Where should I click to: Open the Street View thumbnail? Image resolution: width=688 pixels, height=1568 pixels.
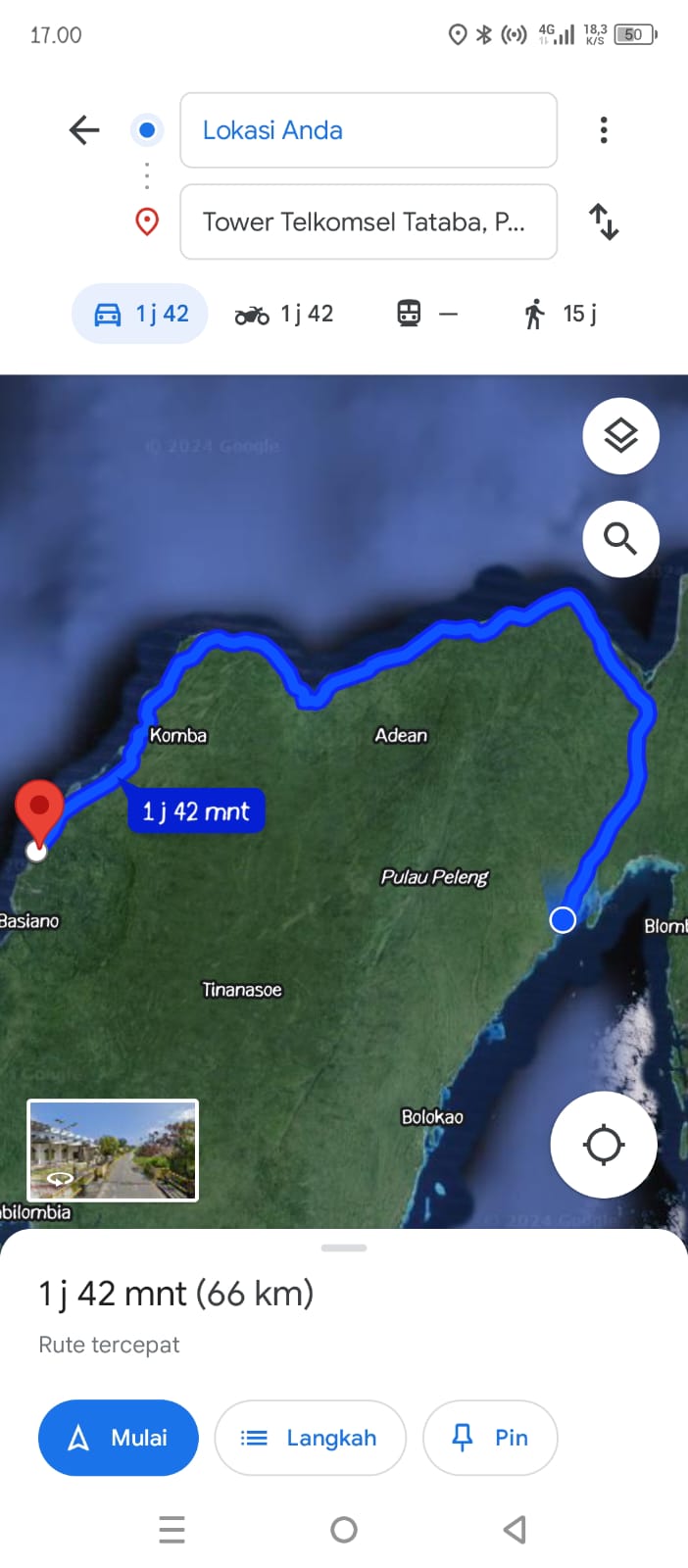tap(113, 1151)
